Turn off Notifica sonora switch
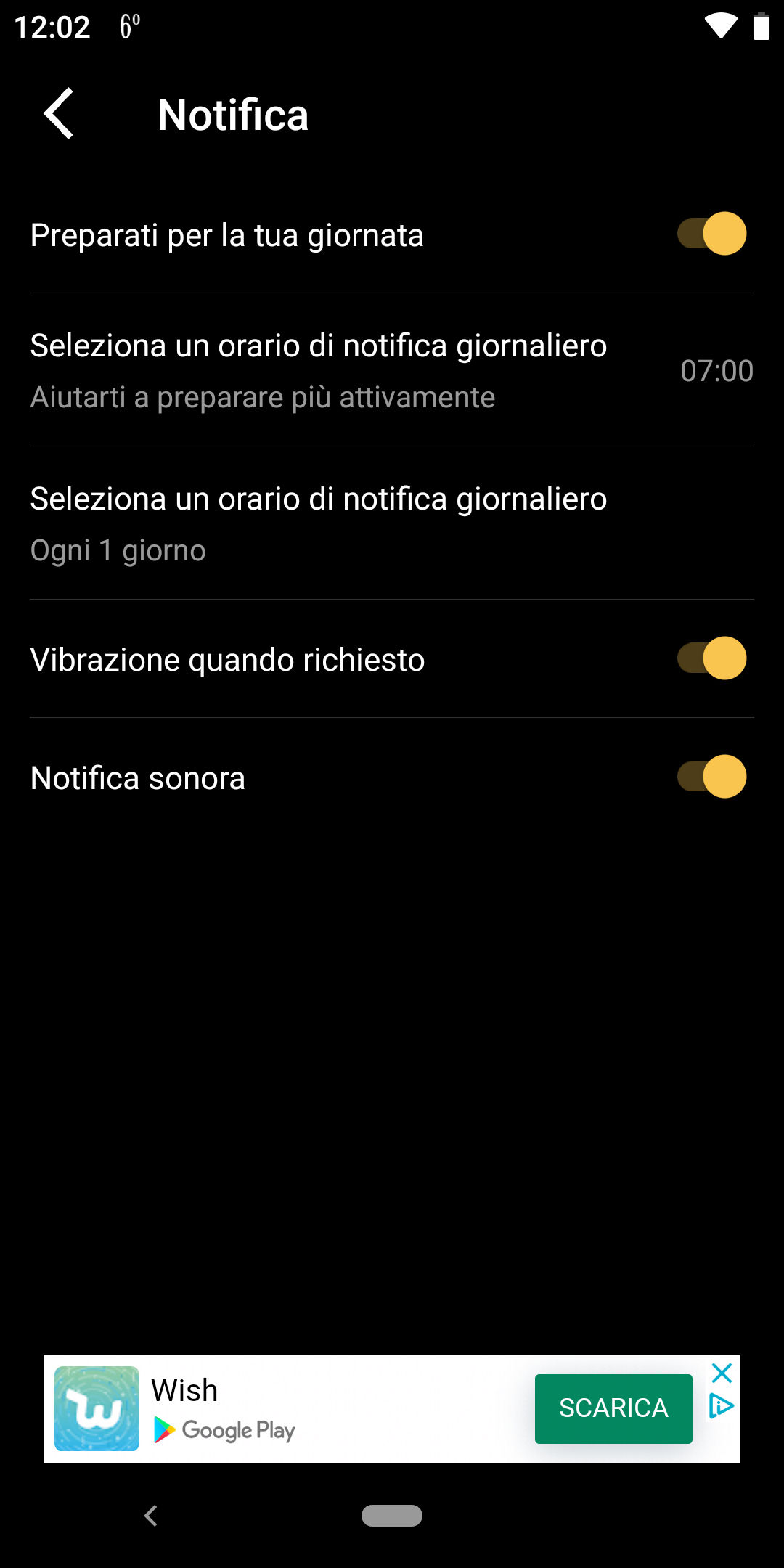Screen dimensions: 784x1568 click(x=711, y=777)
